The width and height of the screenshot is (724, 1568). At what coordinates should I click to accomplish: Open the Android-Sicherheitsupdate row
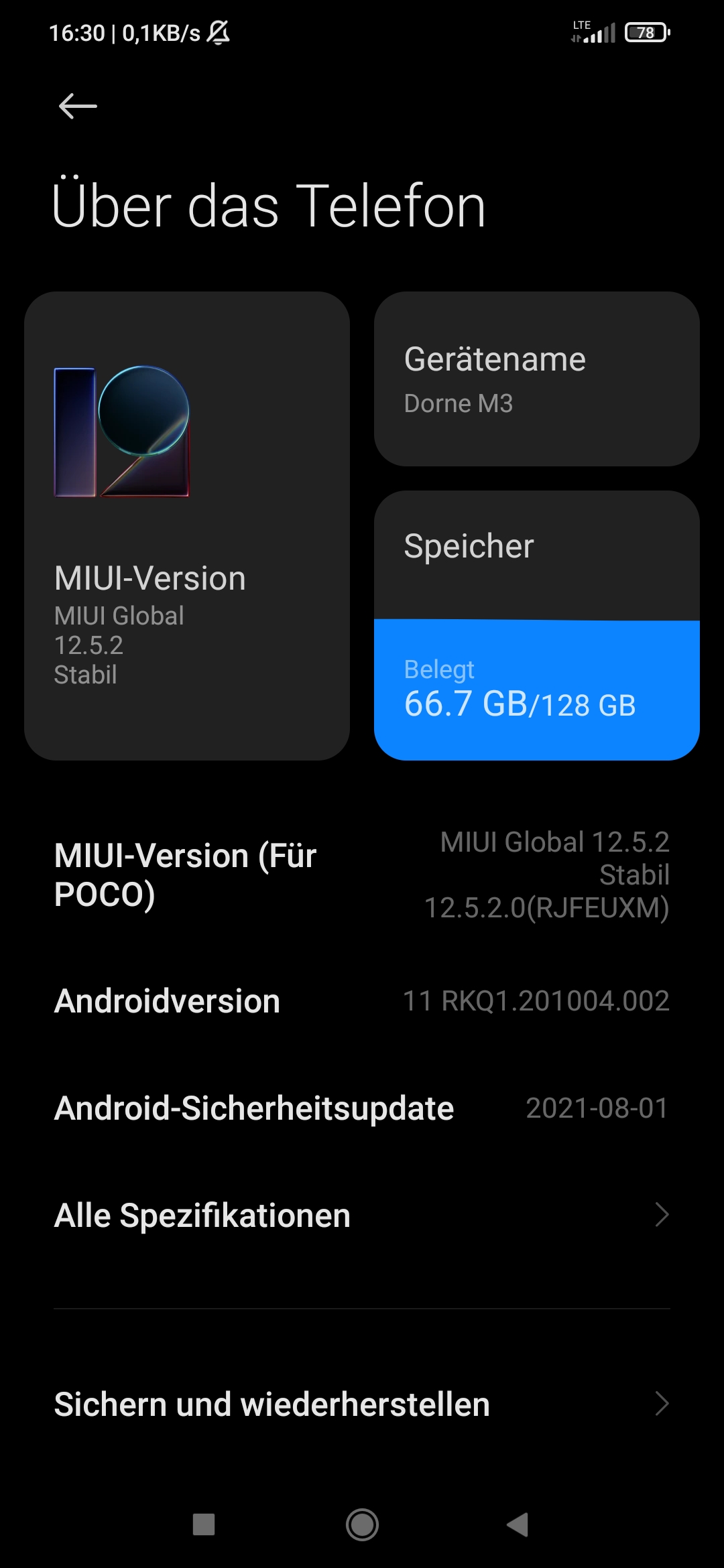tap(362, 1108)
